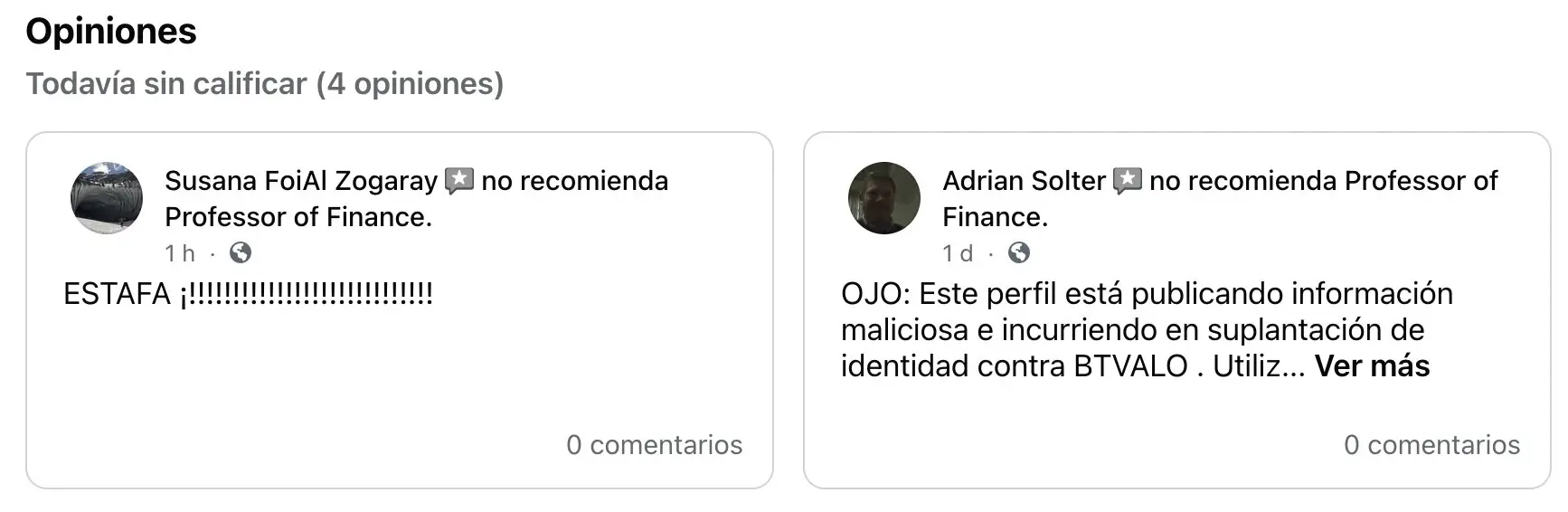Open Susana FoiAl Zogaray's name link
Viewport: 1568px width, 512px height.
(x=300, y=181)
